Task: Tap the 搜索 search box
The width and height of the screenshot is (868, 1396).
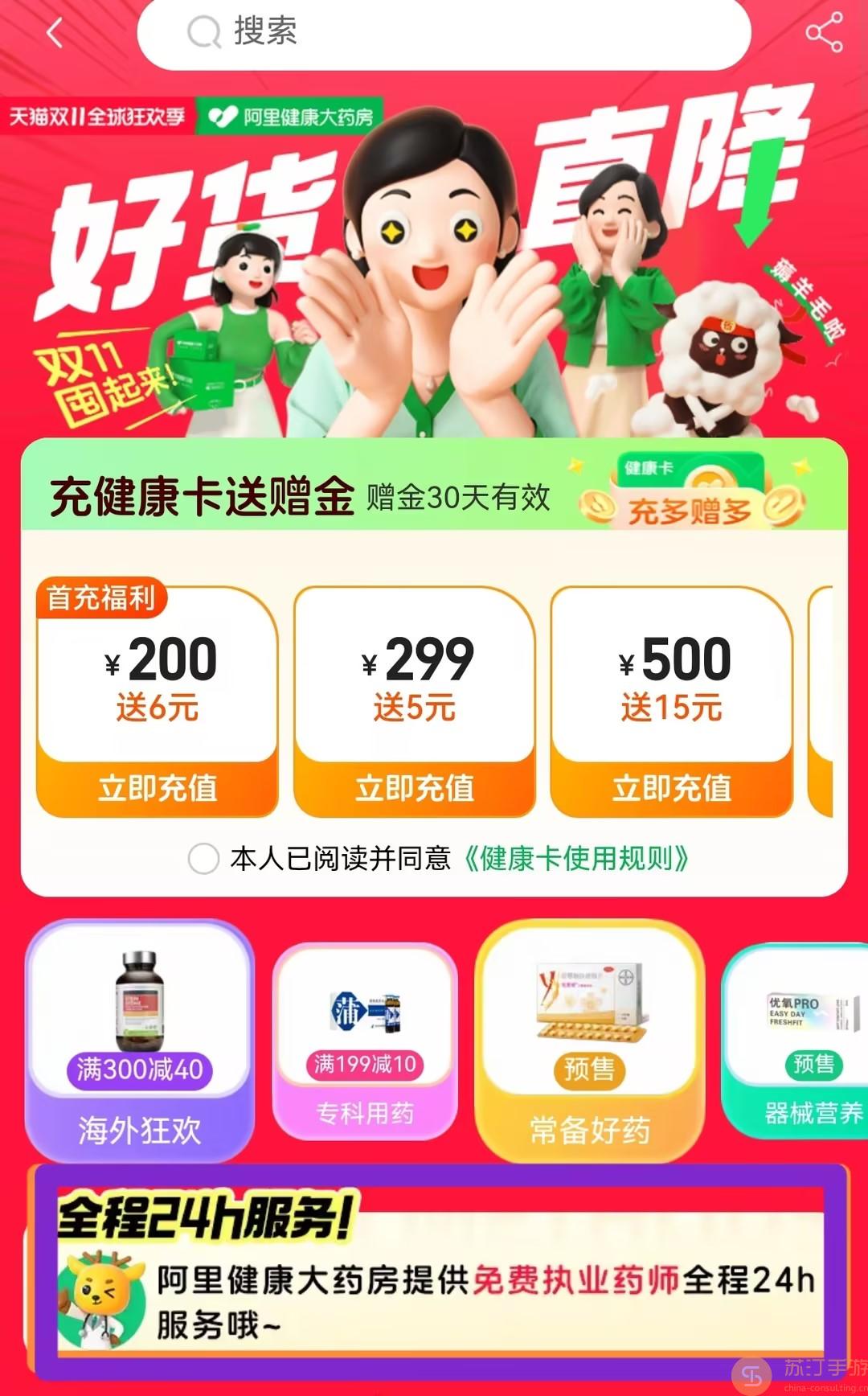Action: (x=444, y=32)
